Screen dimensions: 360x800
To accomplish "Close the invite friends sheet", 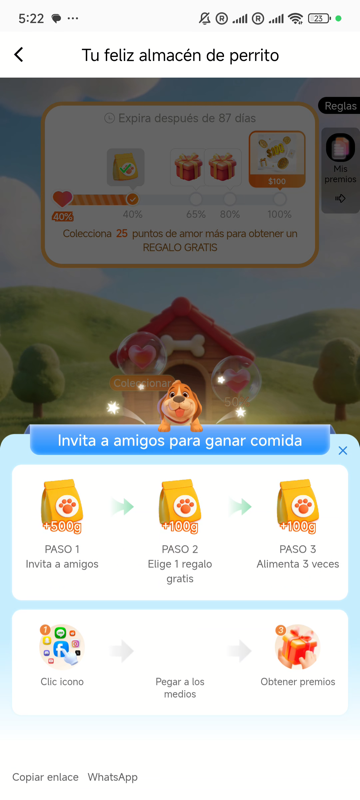I will [x=343, y=451].
